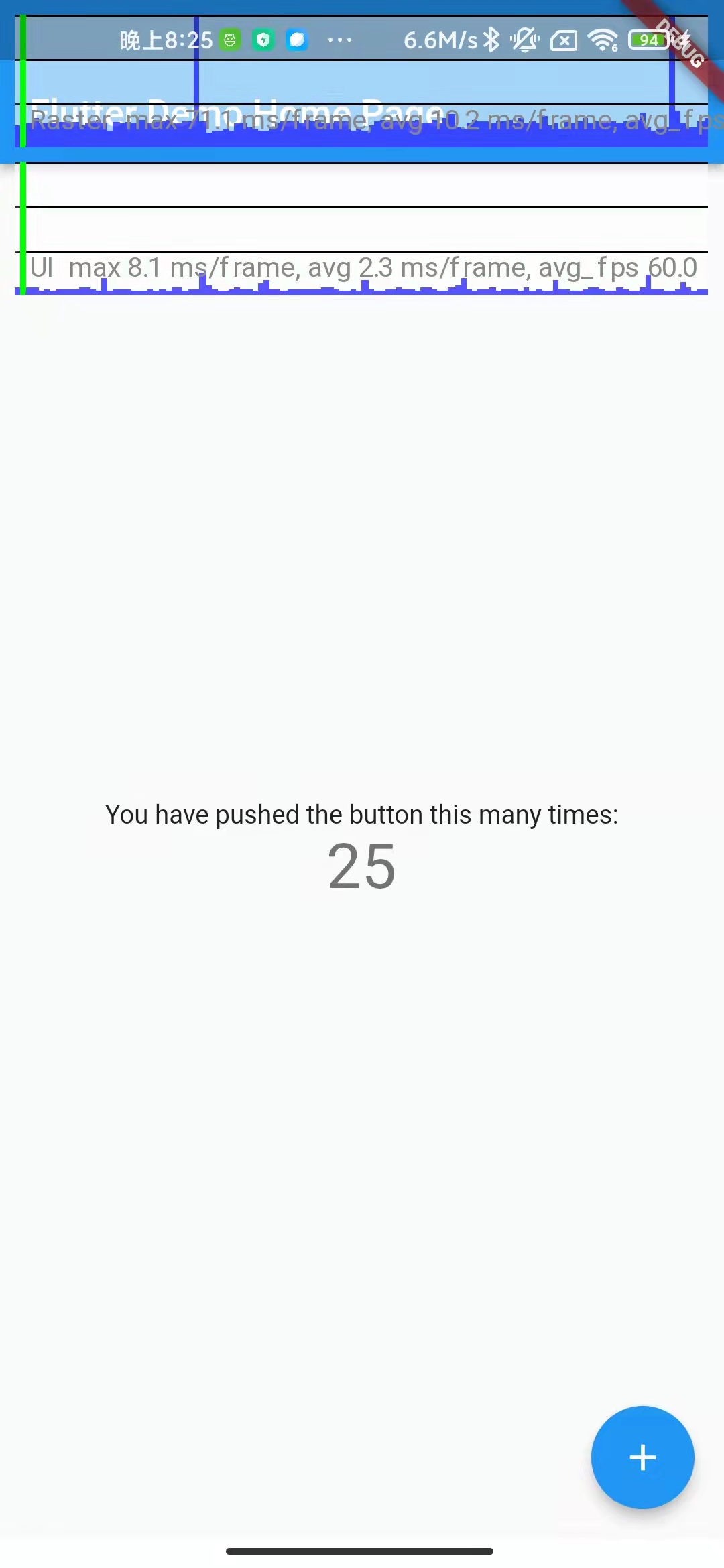Click the battery indicator showing 94
Screen dimensions: 724x1568
point(648,40)
